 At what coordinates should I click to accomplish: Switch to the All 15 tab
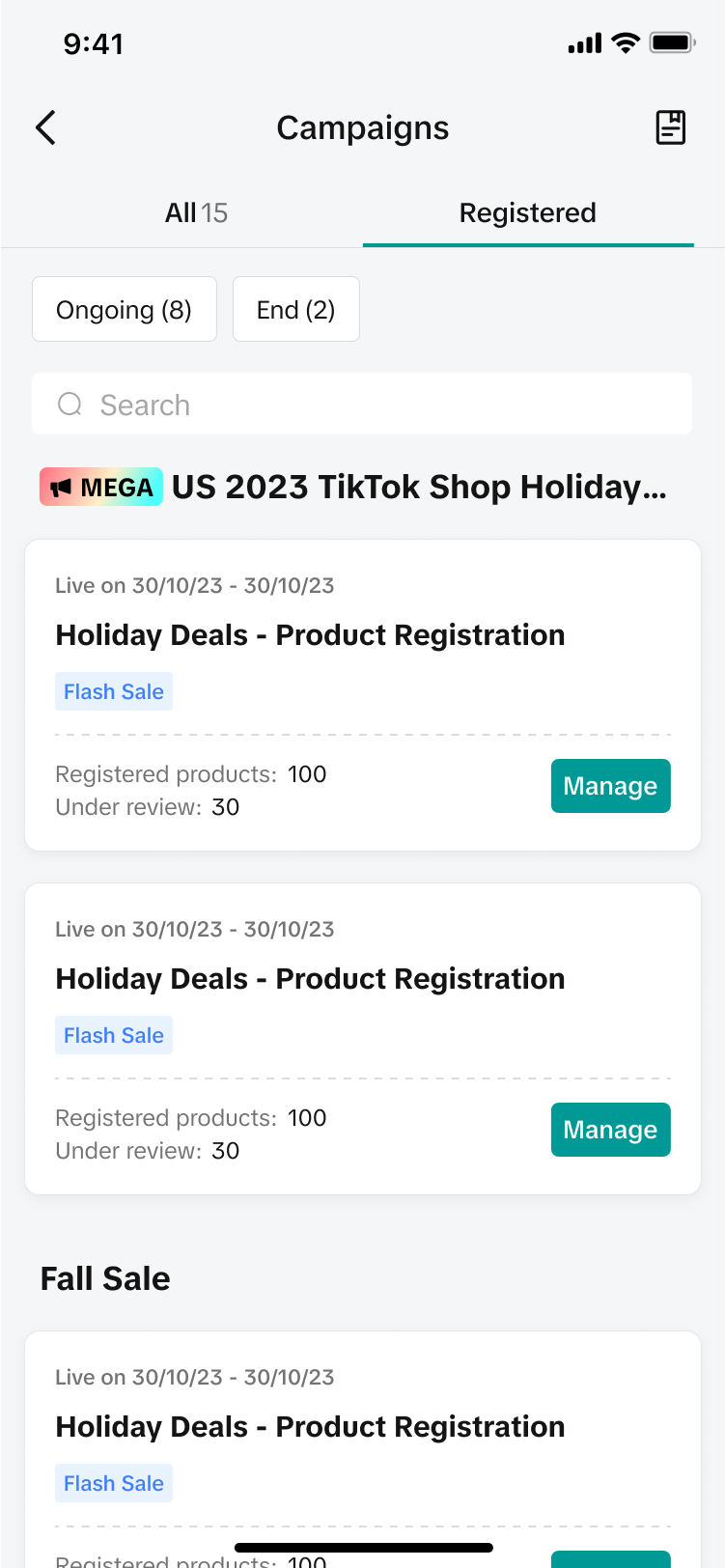tap(196, 212)
